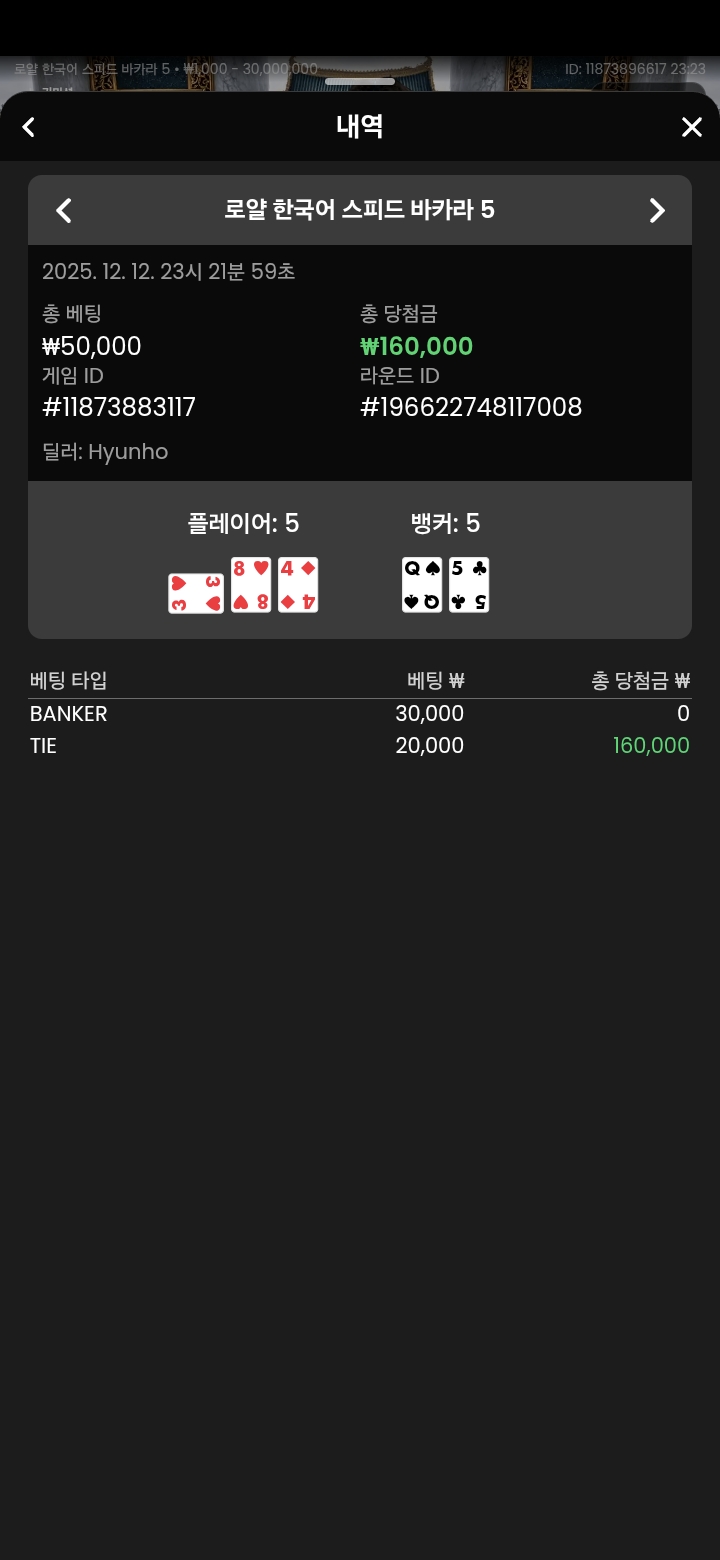The width and height of the screenshot is (720, 1560).
Task: Click the round ID #196622748117008
Action: [x=471, y=407]
